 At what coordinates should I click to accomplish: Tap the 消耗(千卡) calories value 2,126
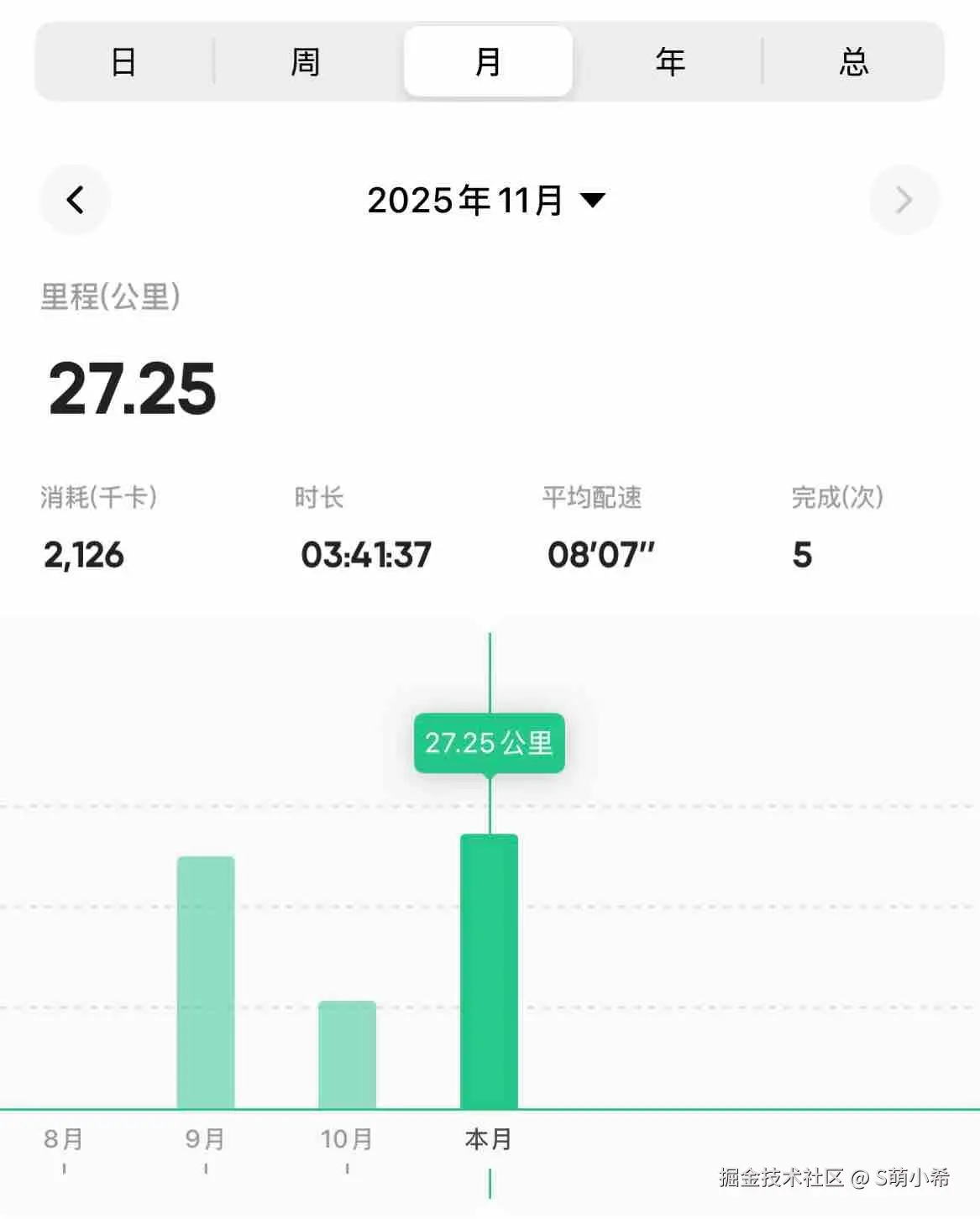[83, 554]
